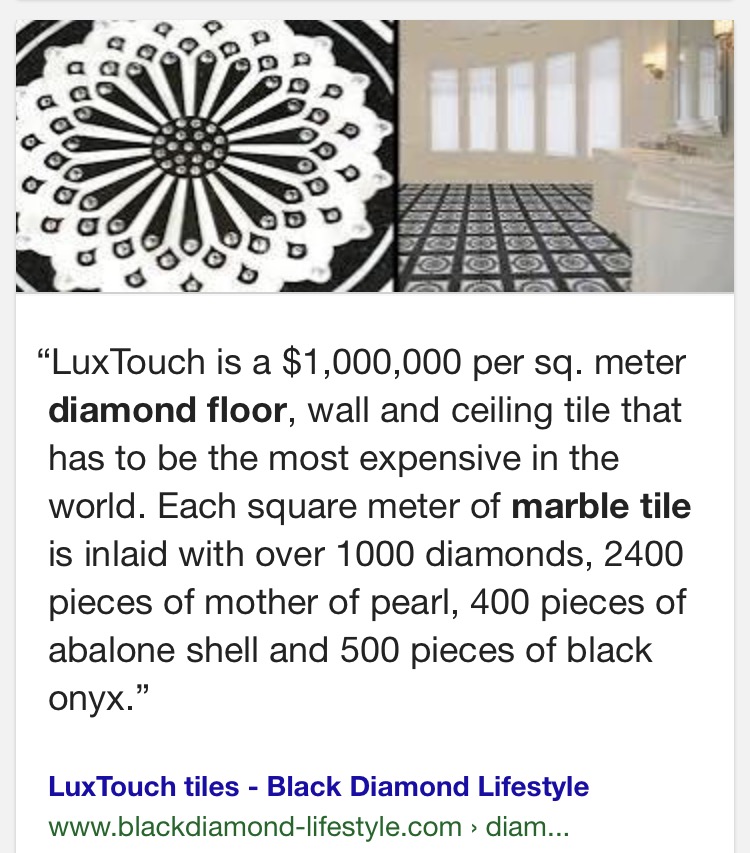The image size is (750, 853).
Task: Open the LuxTouch tiles - Black Diamond Lifestyle link
Action: tap(318, 786)
